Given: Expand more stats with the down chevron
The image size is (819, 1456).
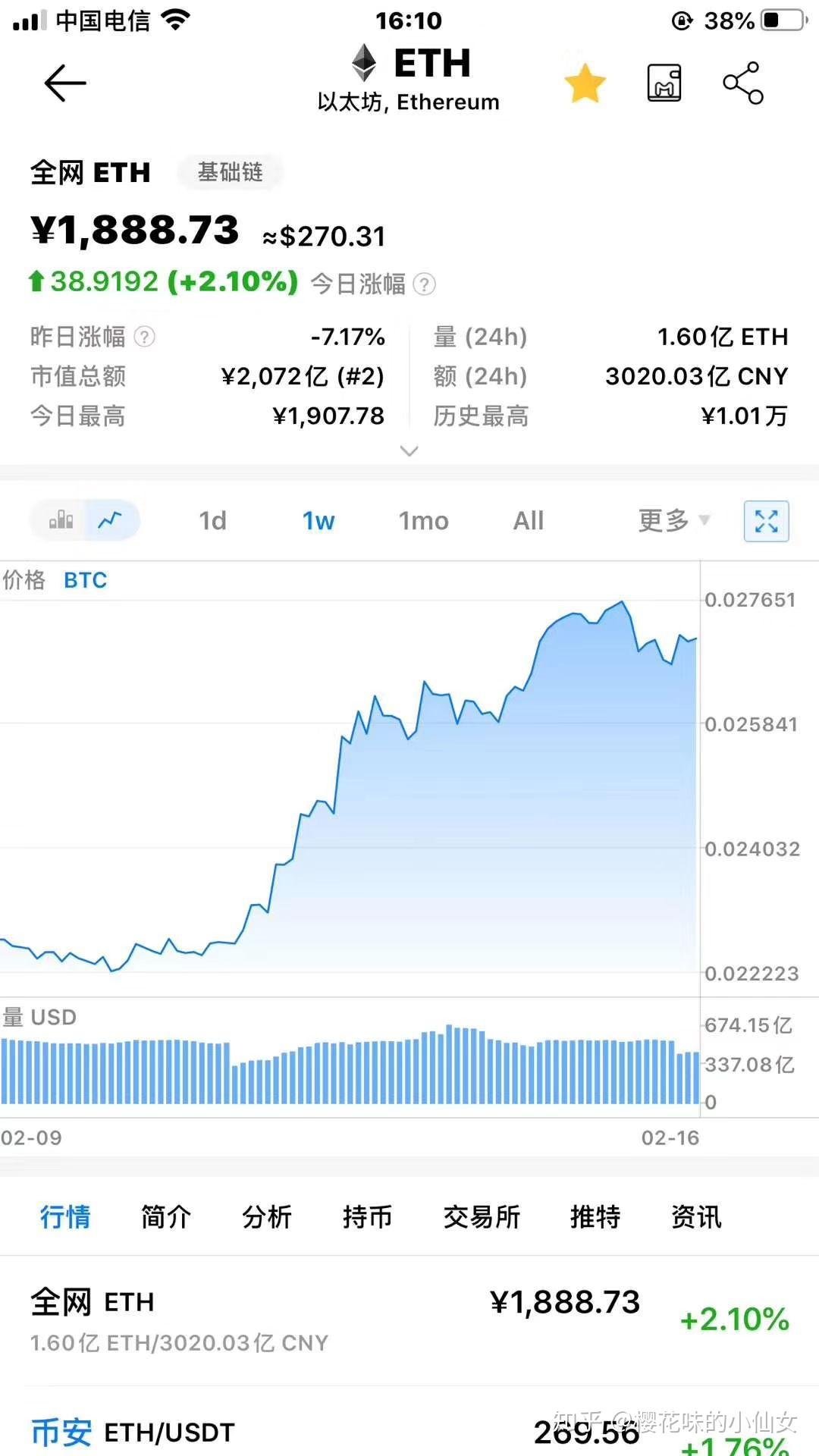Looking at the screenshot, I should 409,451.
